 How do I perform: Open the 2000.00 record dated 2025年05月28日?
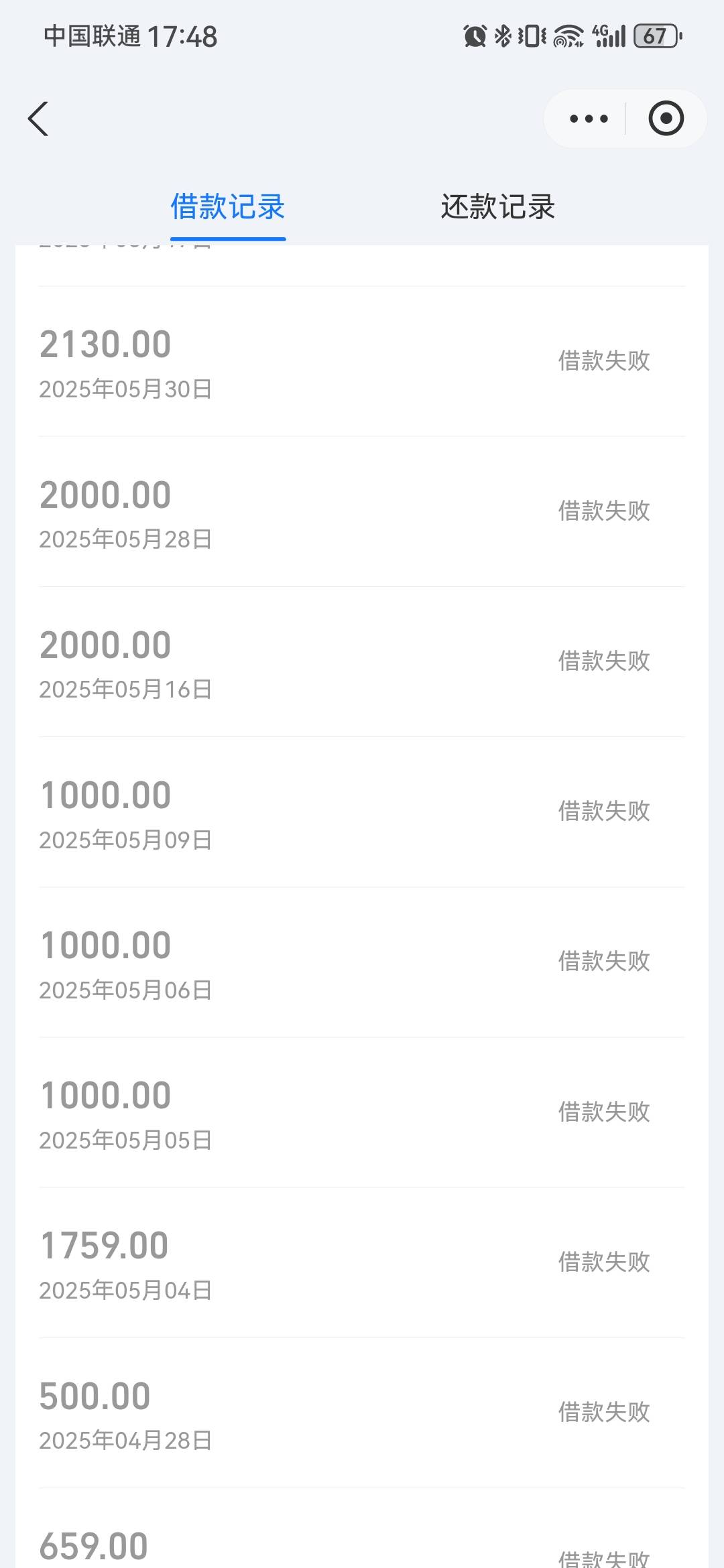[x=362, y=512]
